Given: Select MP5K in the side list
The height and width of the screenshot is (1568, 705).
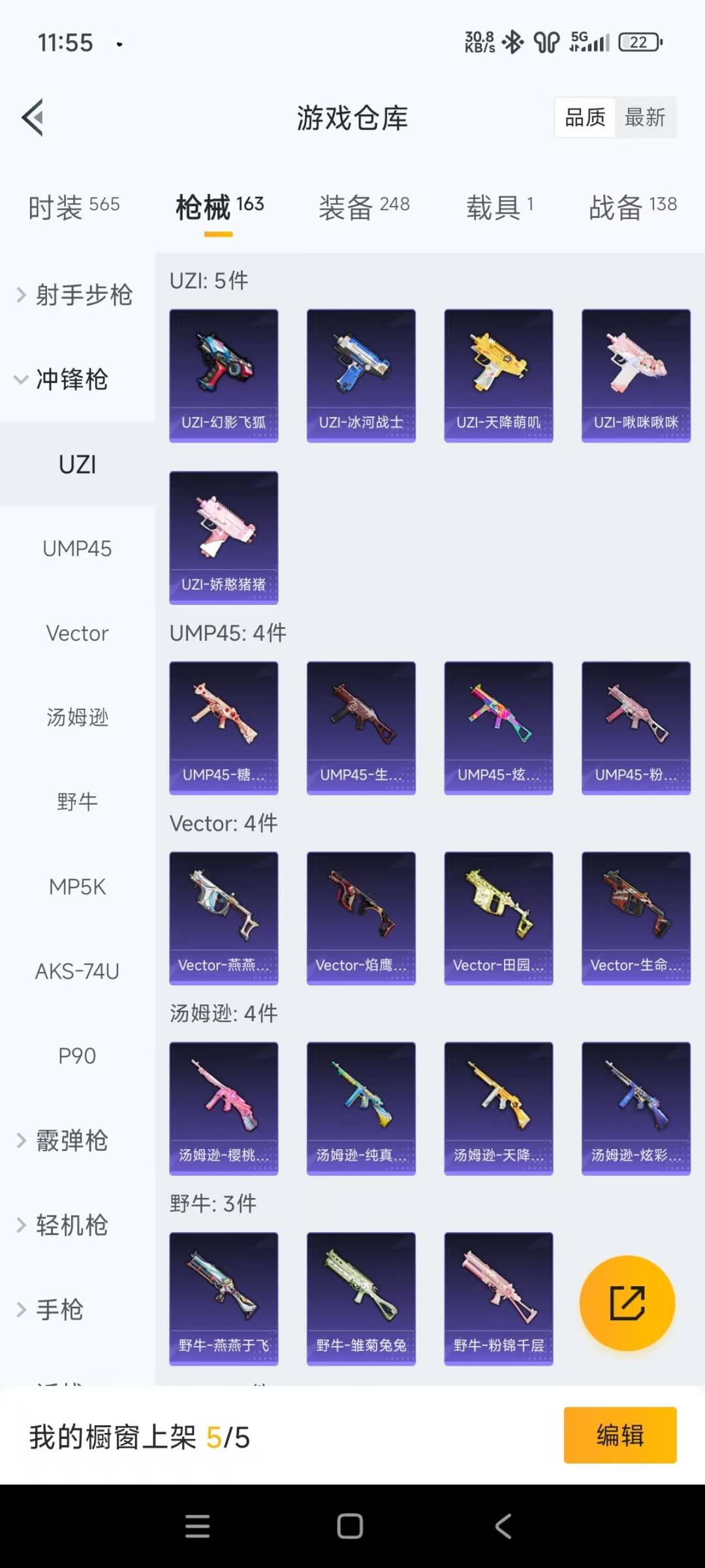Looking at the screenshot, I should [x=77, y=887].
